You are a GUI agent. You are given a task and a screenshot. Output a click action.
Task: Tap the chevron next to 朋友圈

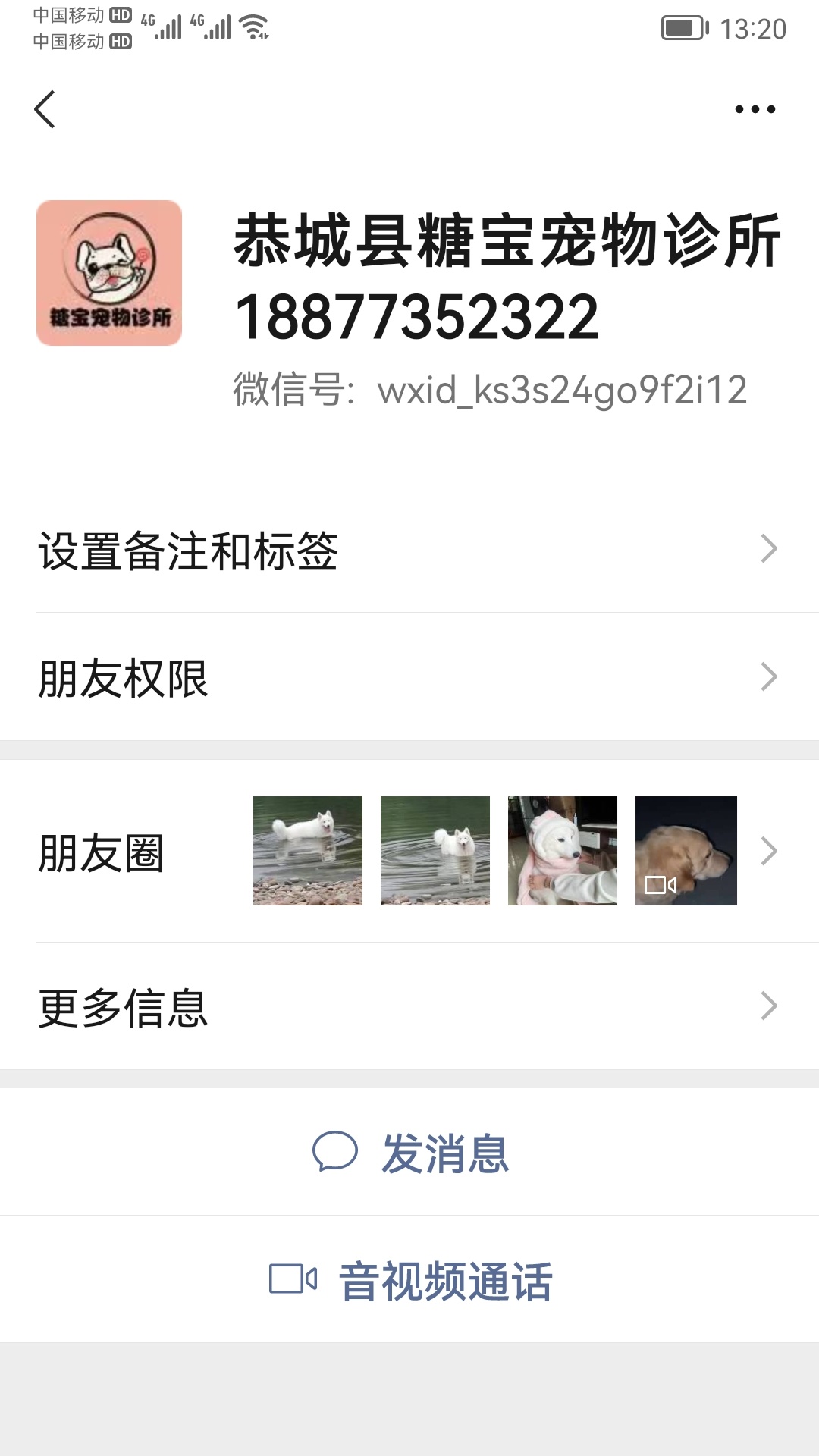(772, 852)
